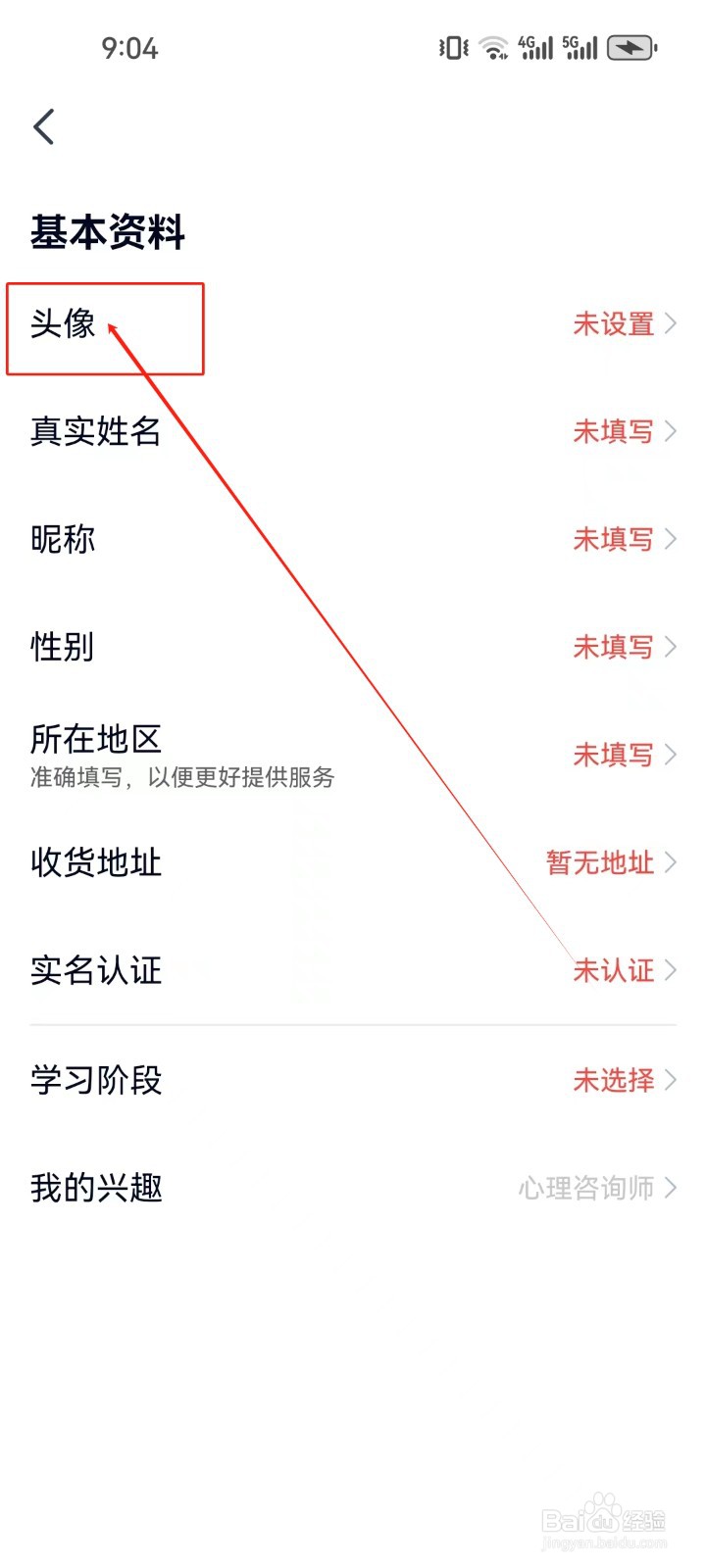Click the 5G signal indicator
This screenshot has width=706, height=1568.
tap(583, 45)
